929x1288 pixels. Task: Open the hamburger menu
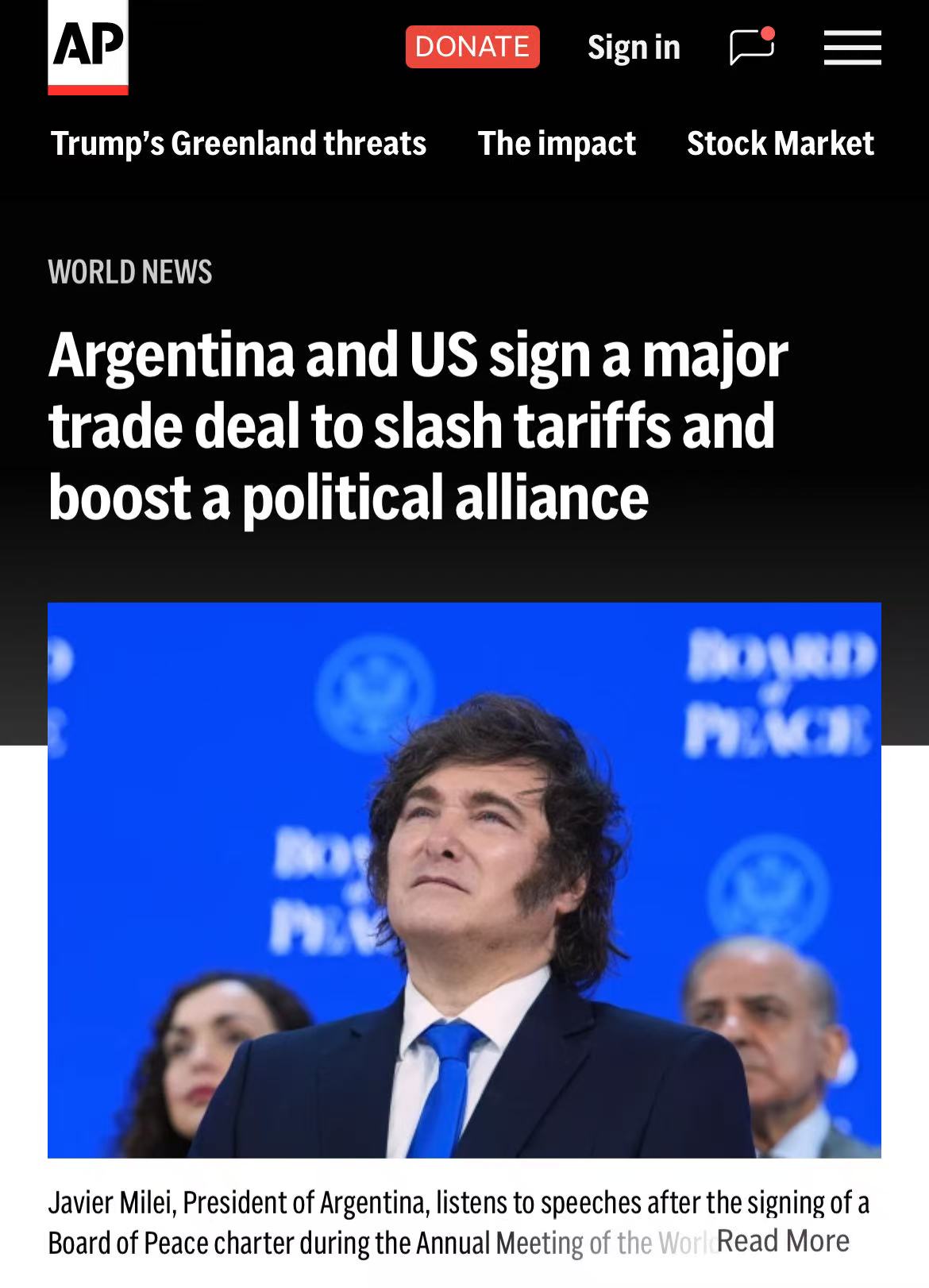[852, 48]
